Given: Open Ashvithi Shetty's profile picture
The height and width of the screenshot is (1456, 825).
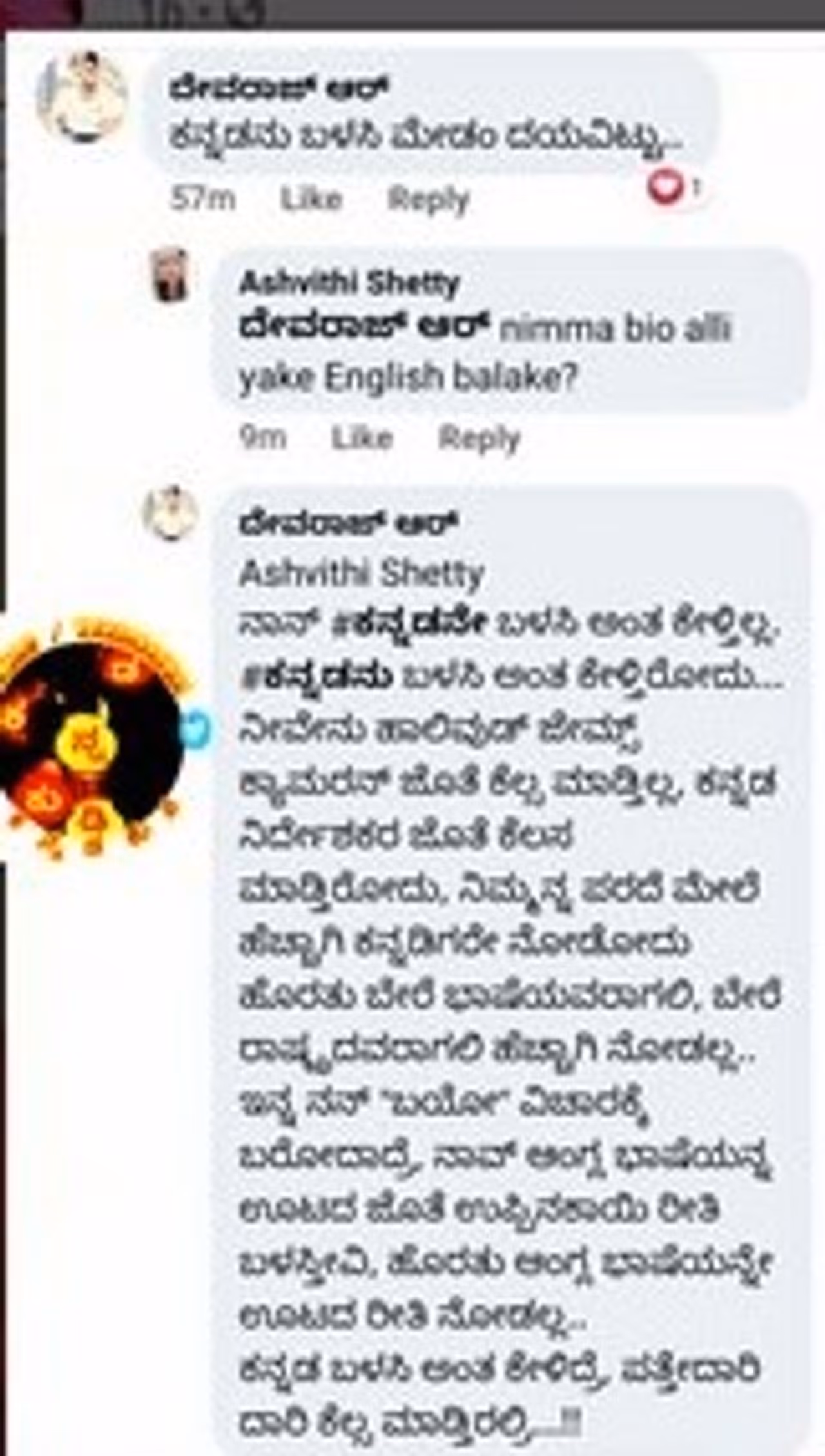Looking at the screenshot, I should click(x=170, y=275).
